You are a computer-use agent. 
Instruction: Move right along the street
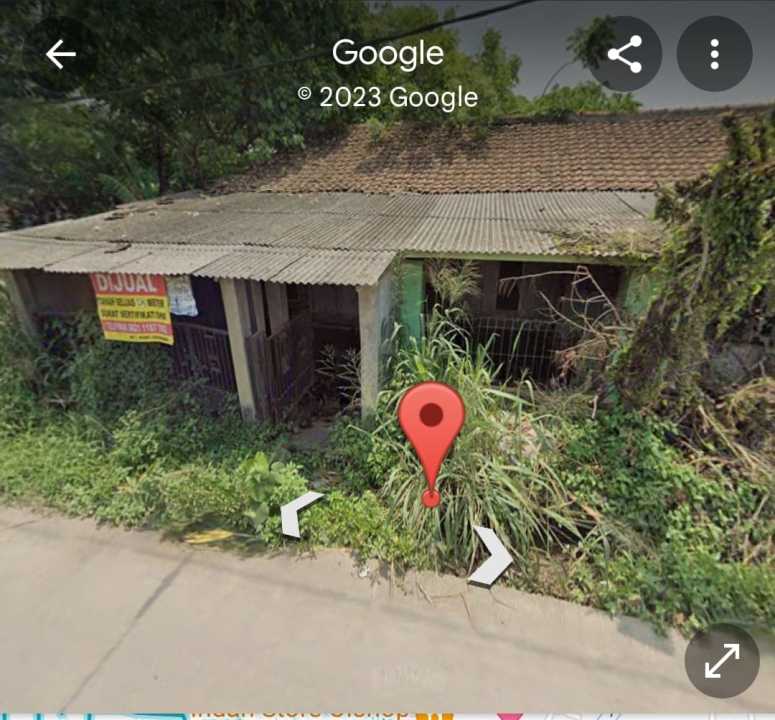pos(491,556)
